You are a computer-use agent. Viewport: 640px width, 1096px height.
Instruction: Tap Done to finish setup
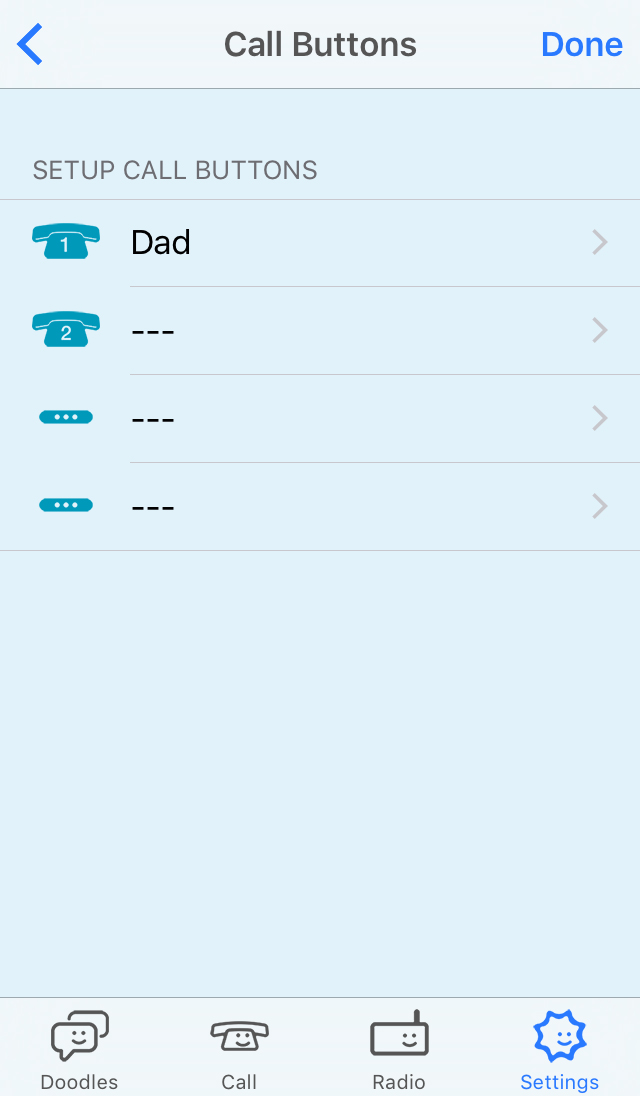tap(581, 45)
